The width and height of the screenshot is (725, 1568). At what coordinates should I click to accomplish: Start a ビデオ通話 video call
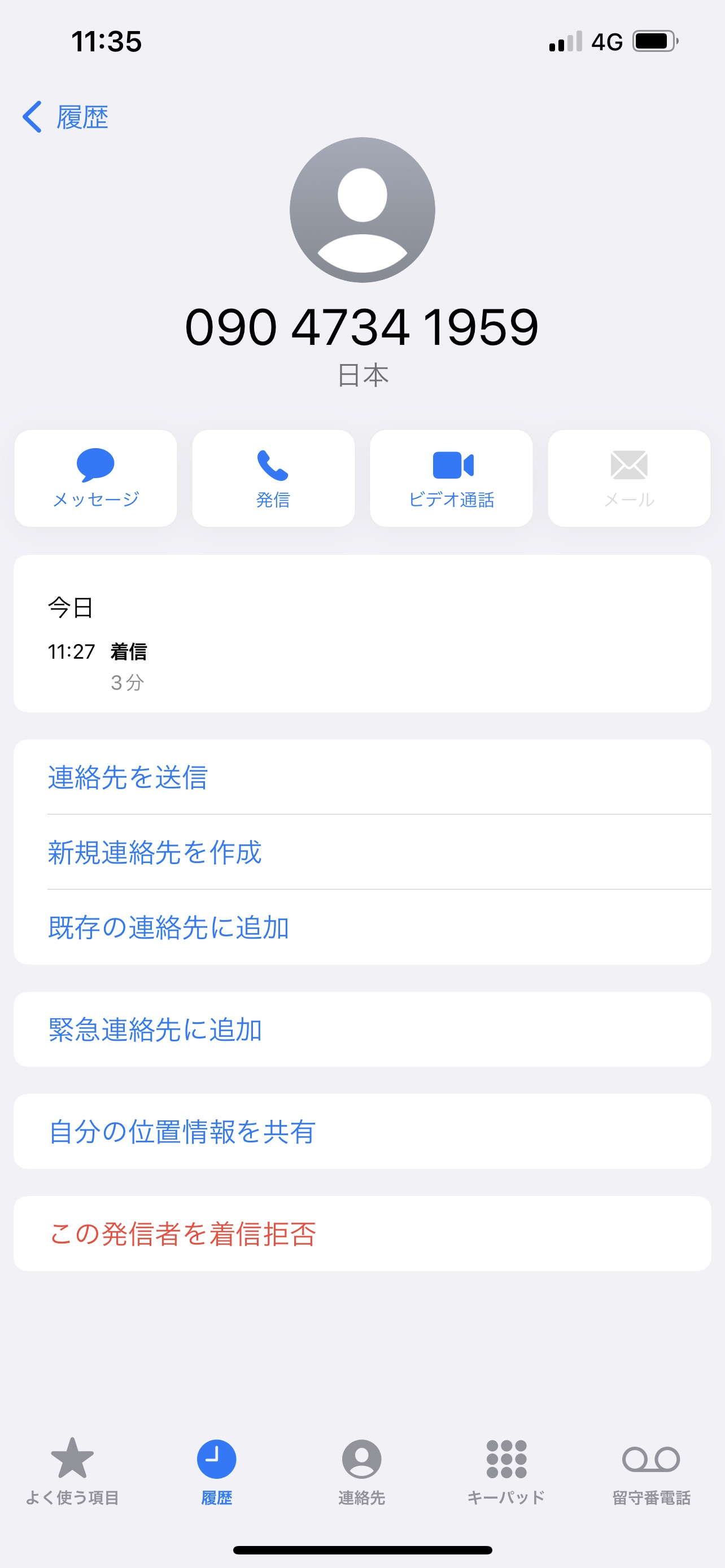(x=451, y=479)
